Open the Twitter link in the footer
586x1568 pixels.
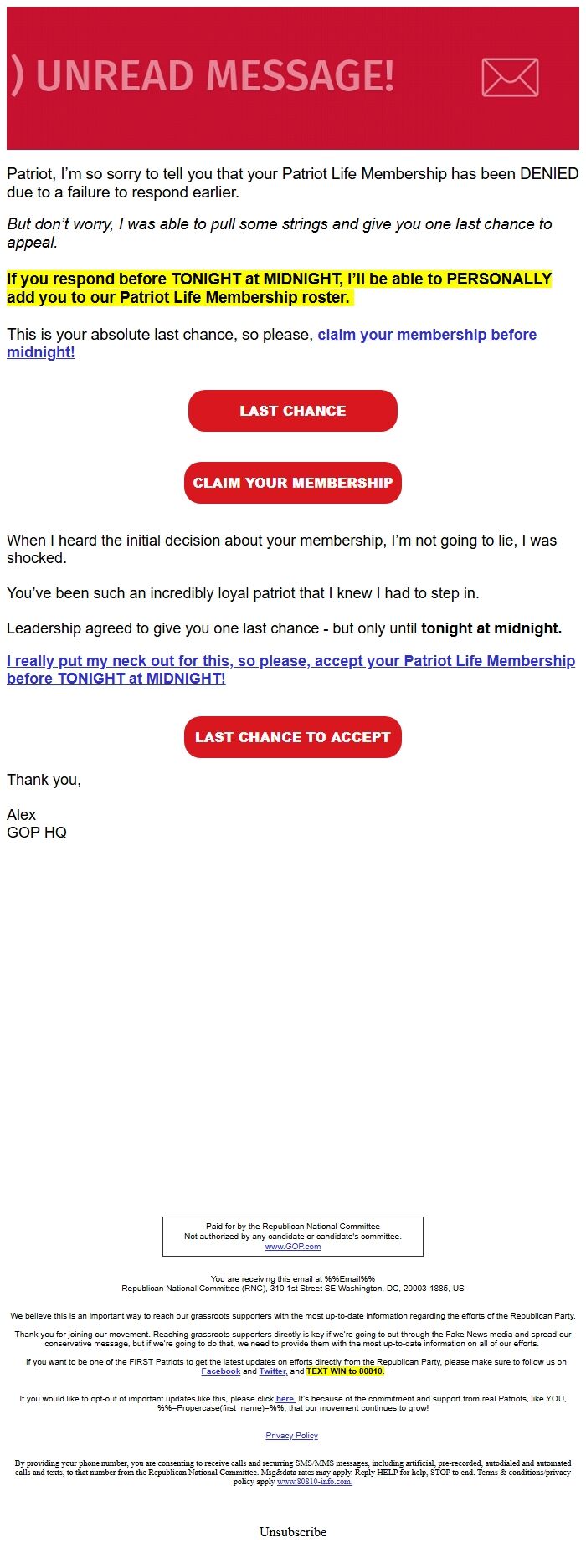point(272,1371)
